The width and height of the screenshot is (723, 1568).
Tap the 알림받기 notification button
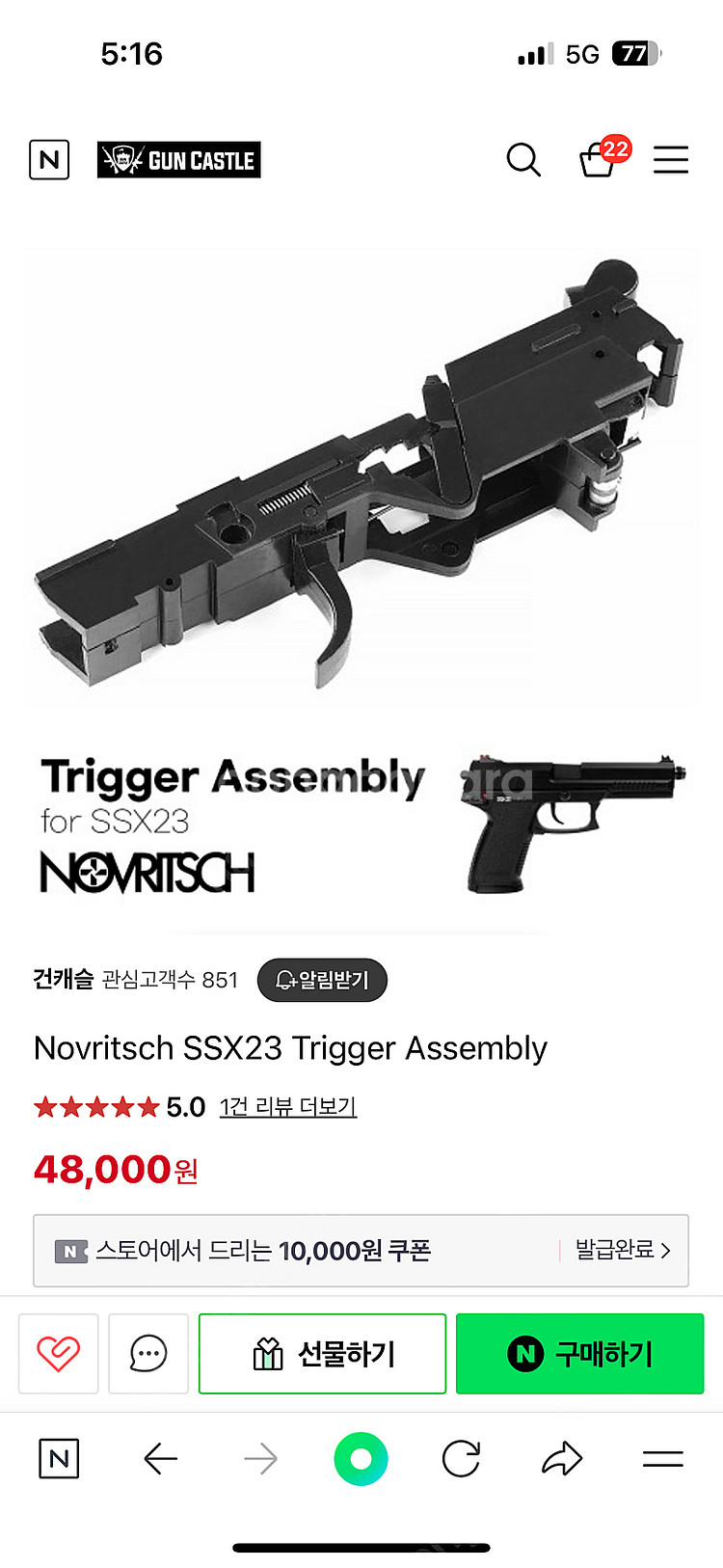click(322, 980)
